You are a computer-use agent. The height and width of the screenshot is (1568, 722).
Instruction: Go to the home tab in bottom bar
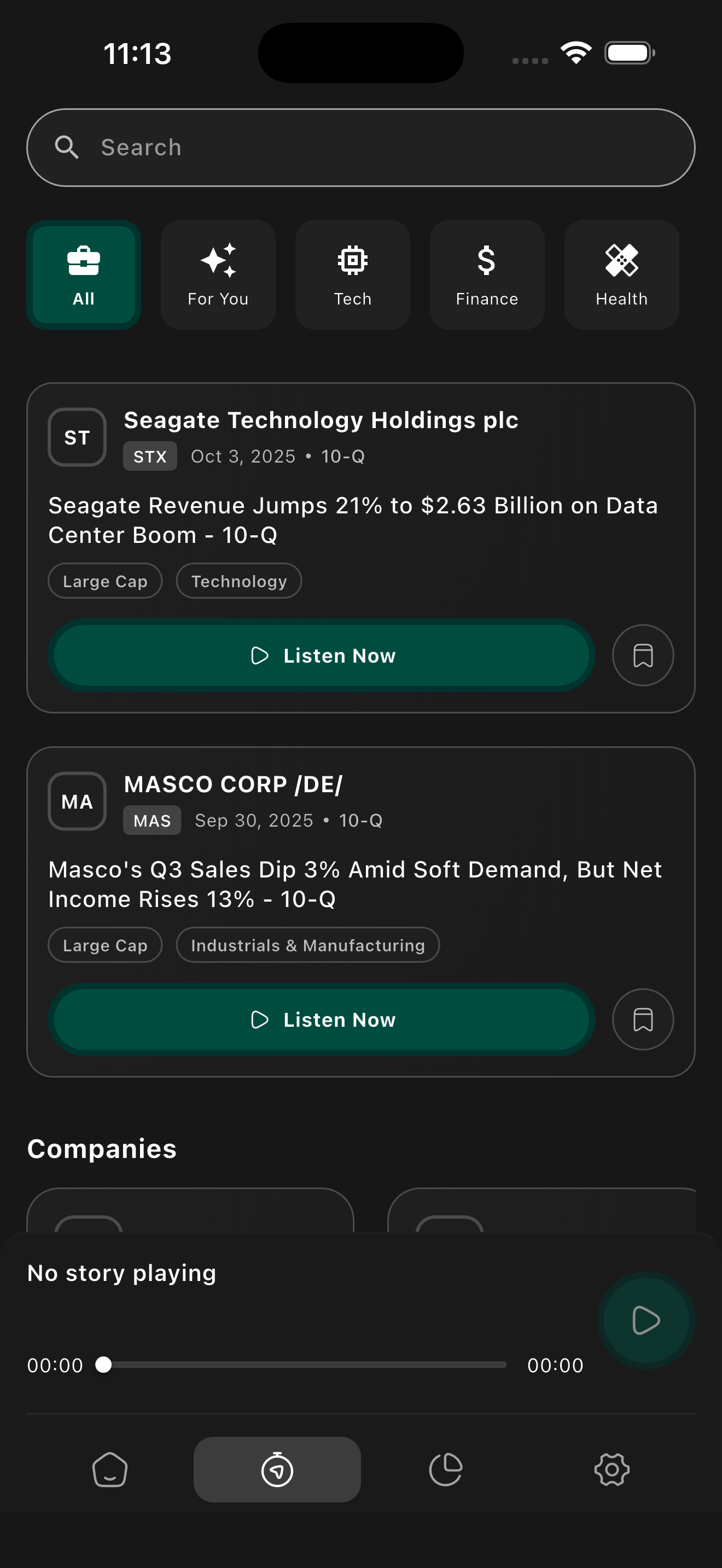pyautogui.click(x=110, y=1470)
